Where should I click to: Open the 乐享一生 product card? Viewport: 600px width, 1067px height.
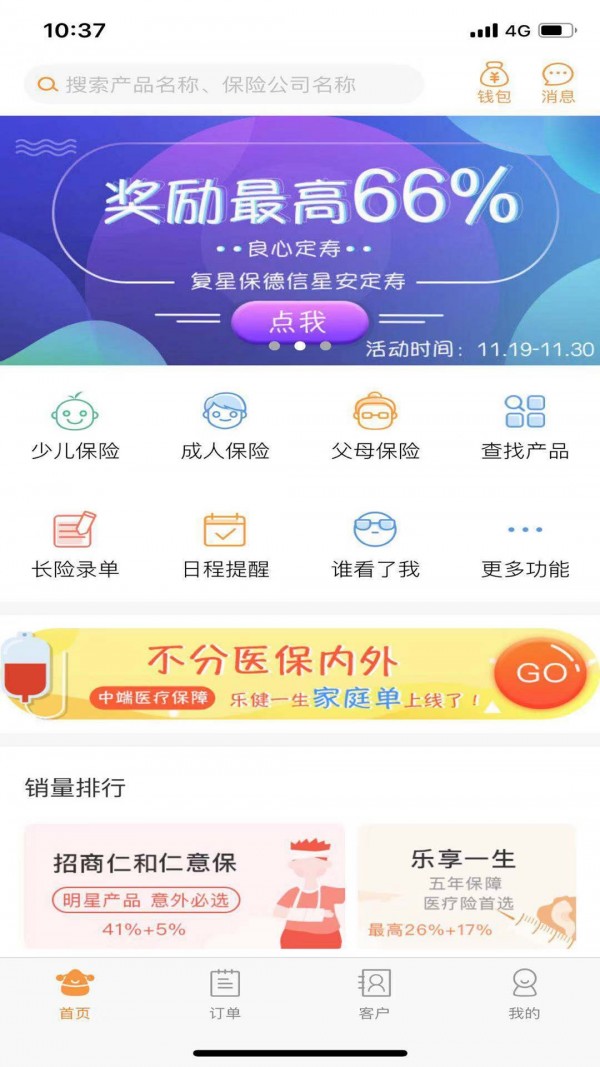pos(466,886)
